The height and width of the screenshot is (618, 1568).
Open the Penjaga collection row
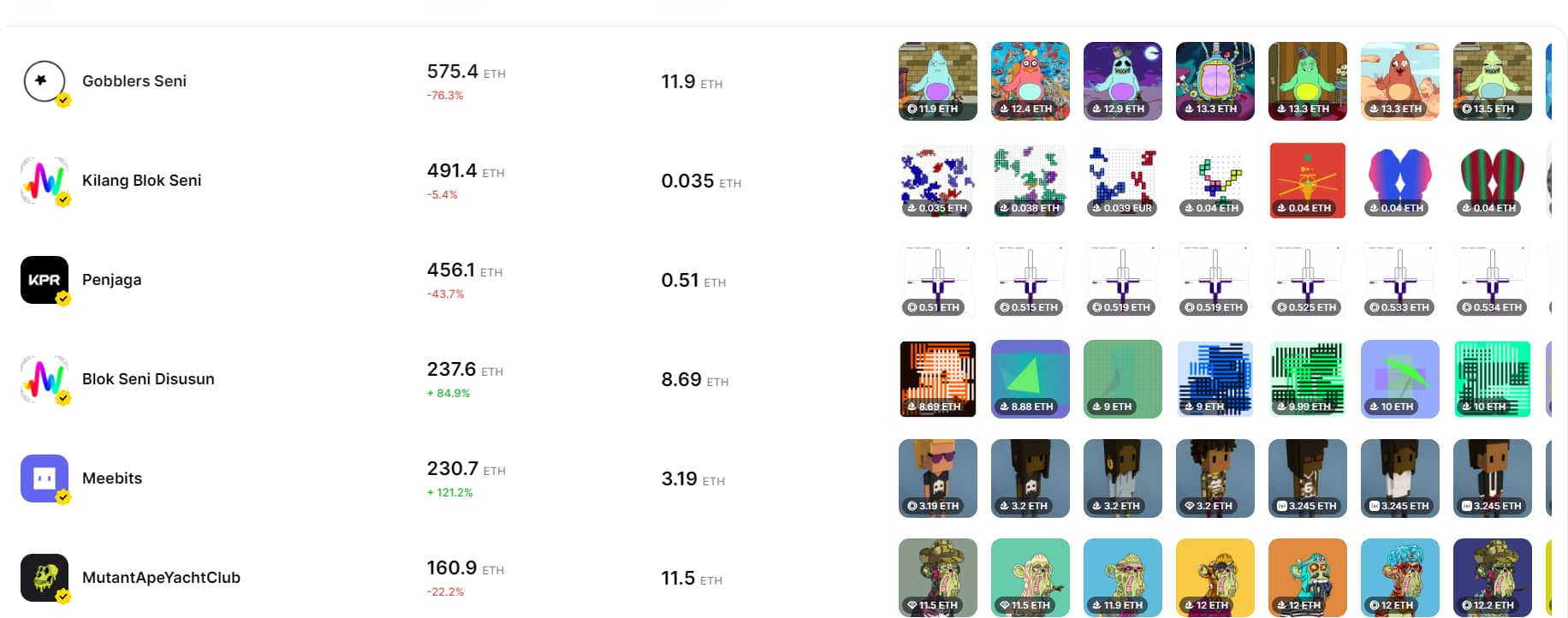coord(111,280)
